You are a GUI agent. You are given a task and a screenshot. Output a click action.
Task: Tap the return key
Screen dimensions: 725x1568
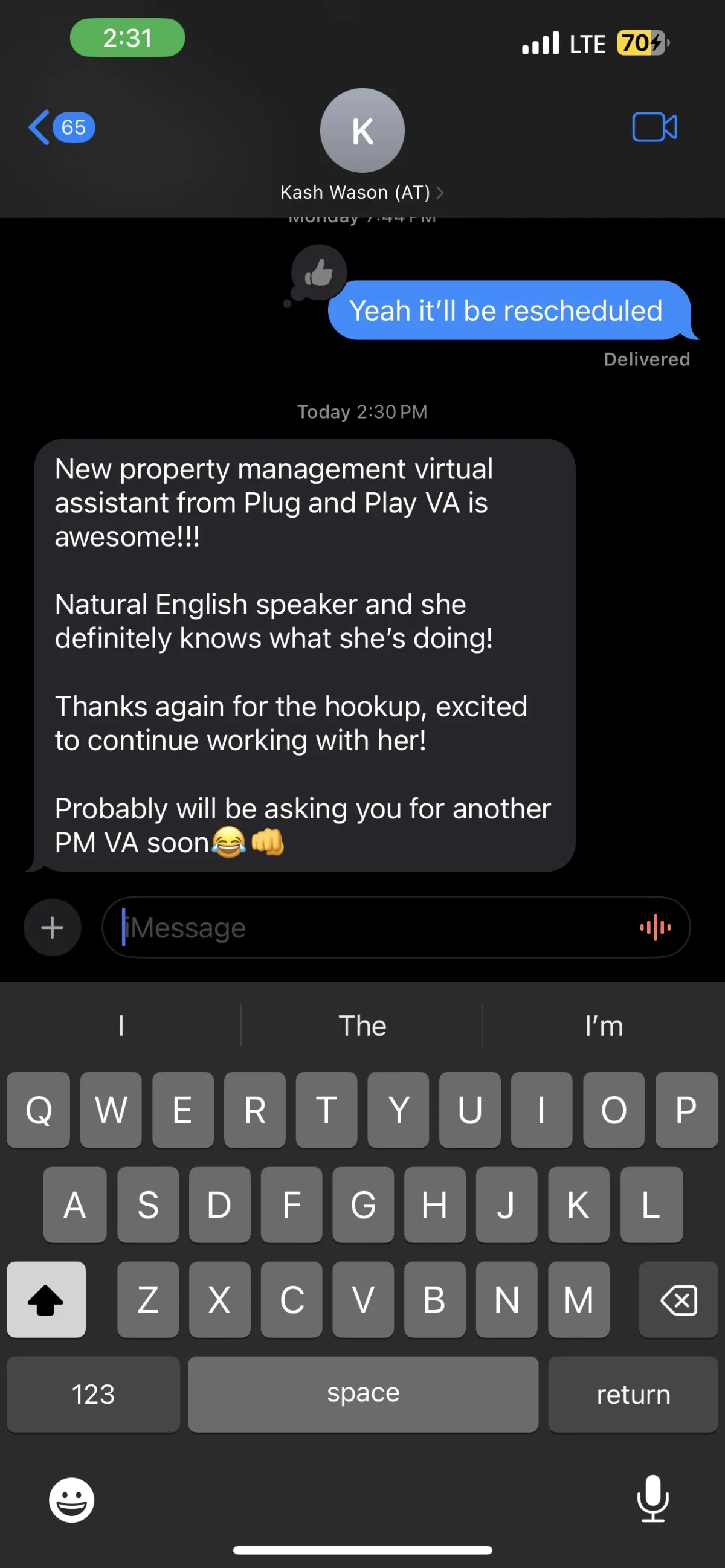(633, 1394)
